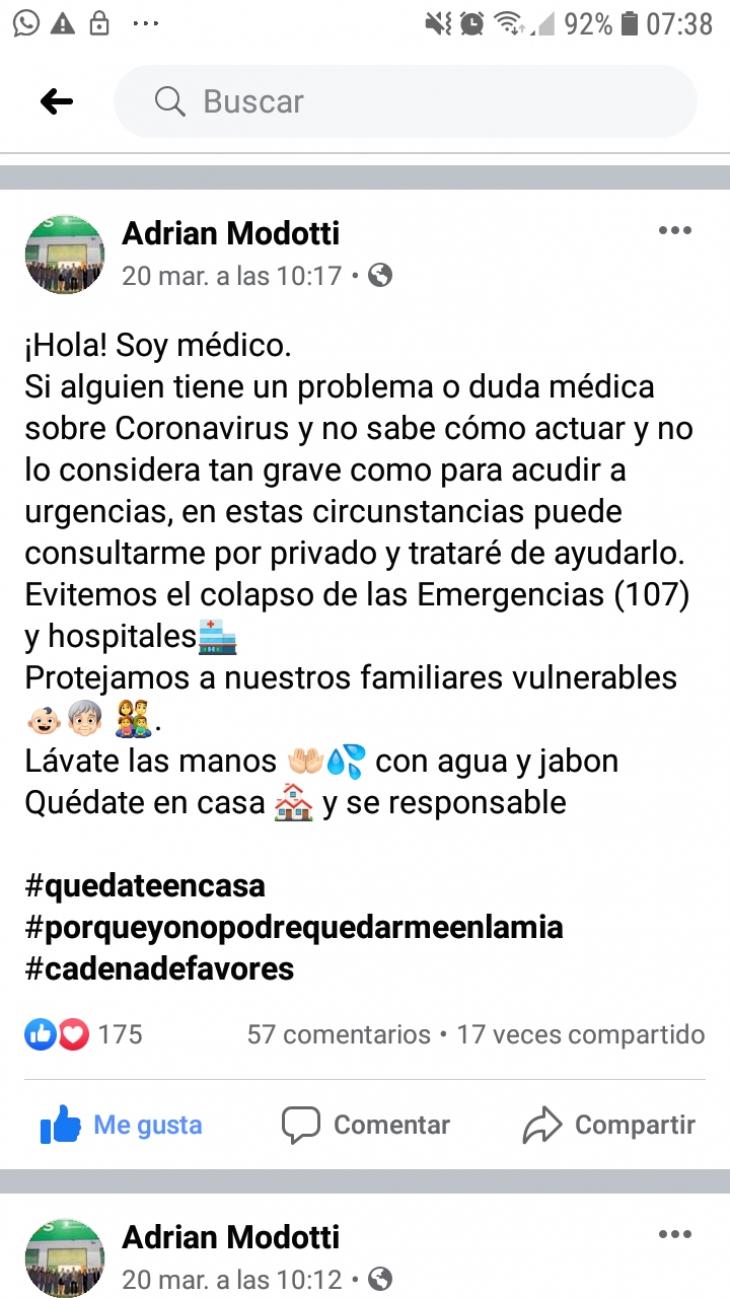Go back with the arrow icon
The height and width of the screenshot is (1298, 730).
(57, 101)
